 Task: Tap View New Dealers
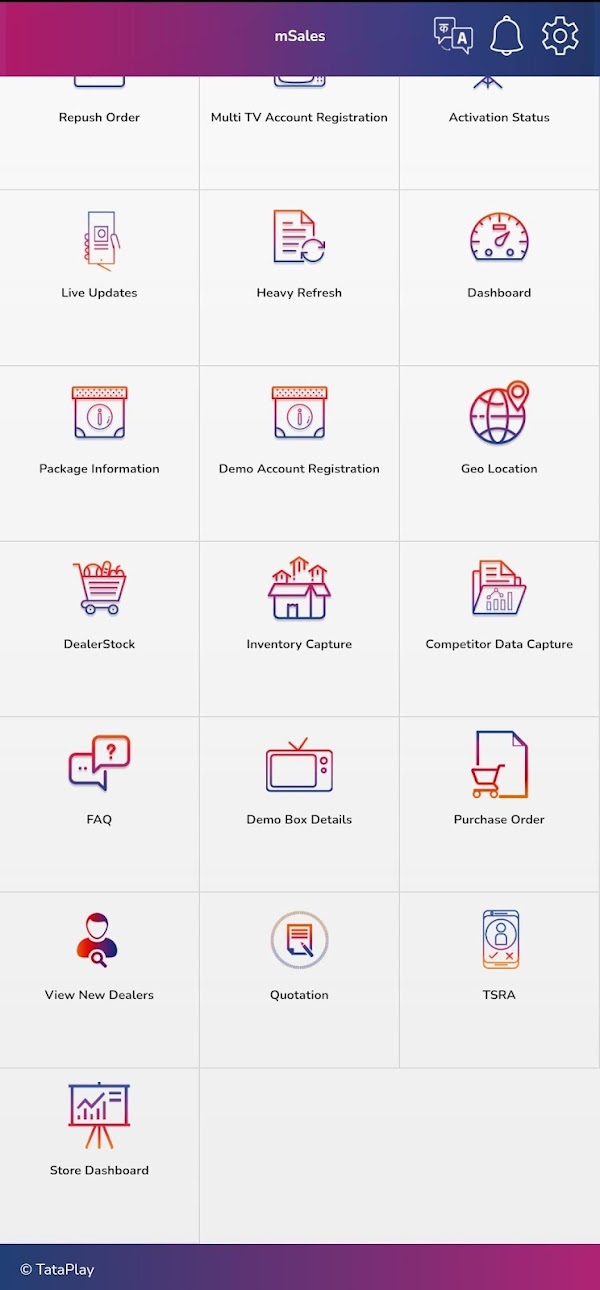99,955
